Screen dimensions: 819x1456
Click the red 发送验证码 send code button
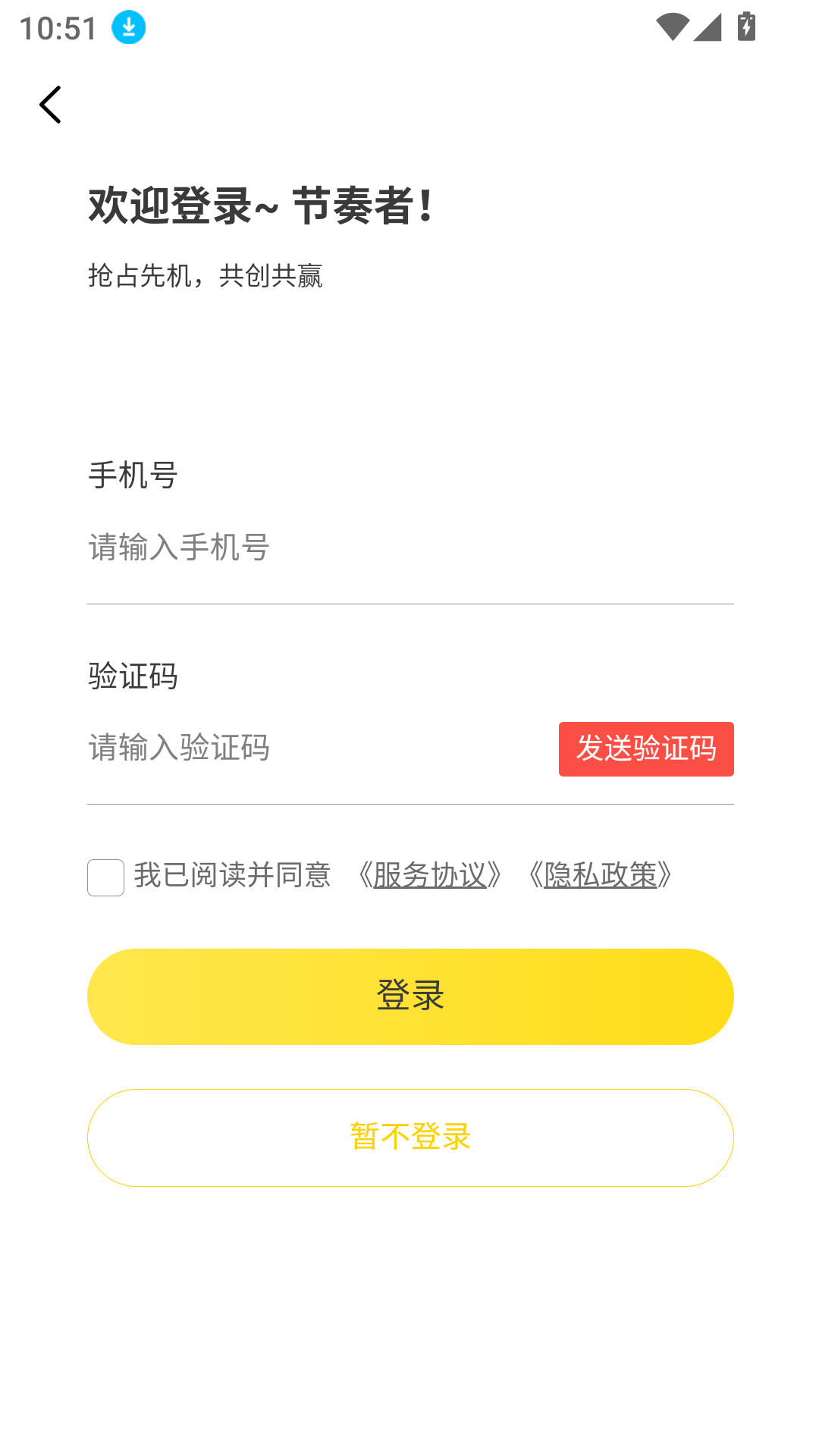tap(646, 749)
